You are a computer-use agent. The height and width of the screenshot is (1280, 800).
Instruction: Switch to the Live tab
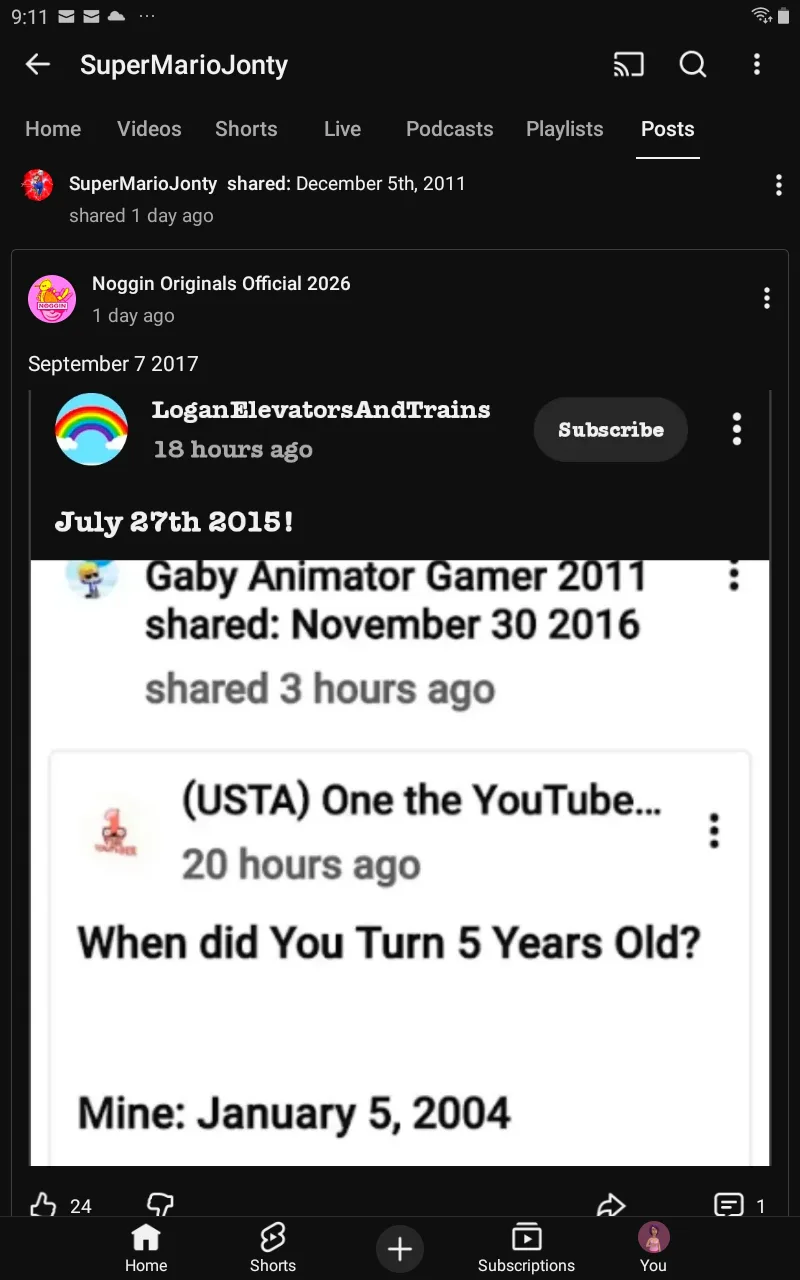coord(342,129)
